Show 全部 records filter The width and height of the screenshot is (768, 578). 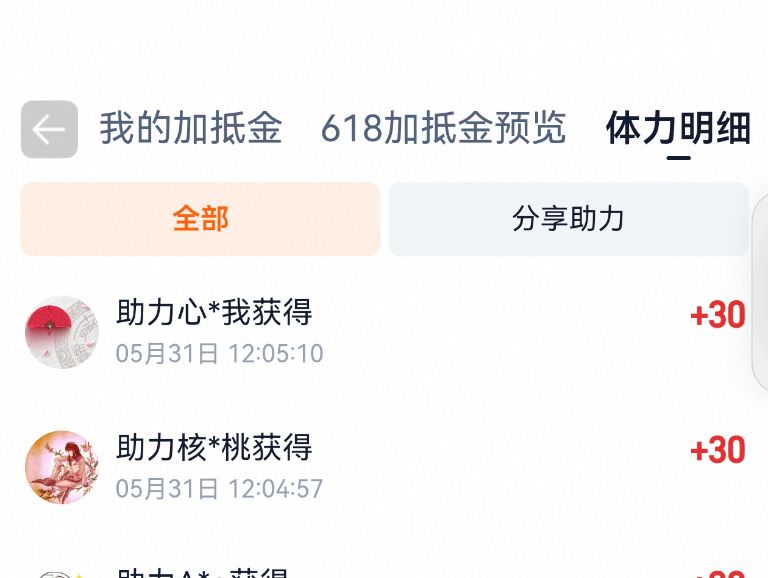pos(200,219)
